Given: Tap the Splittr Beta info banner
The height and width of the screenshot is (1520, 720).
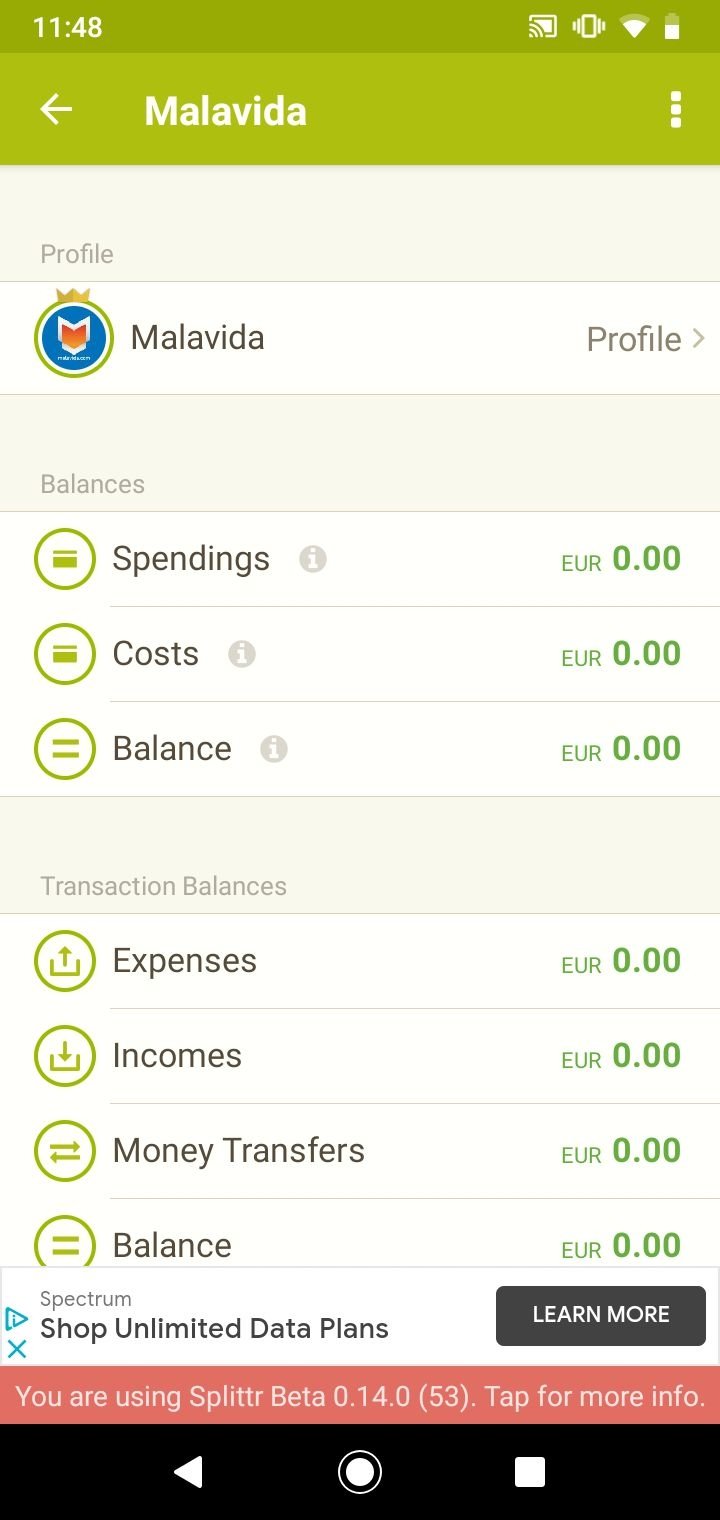Looking at the screenshot, I should click(x=360, y=1395).
